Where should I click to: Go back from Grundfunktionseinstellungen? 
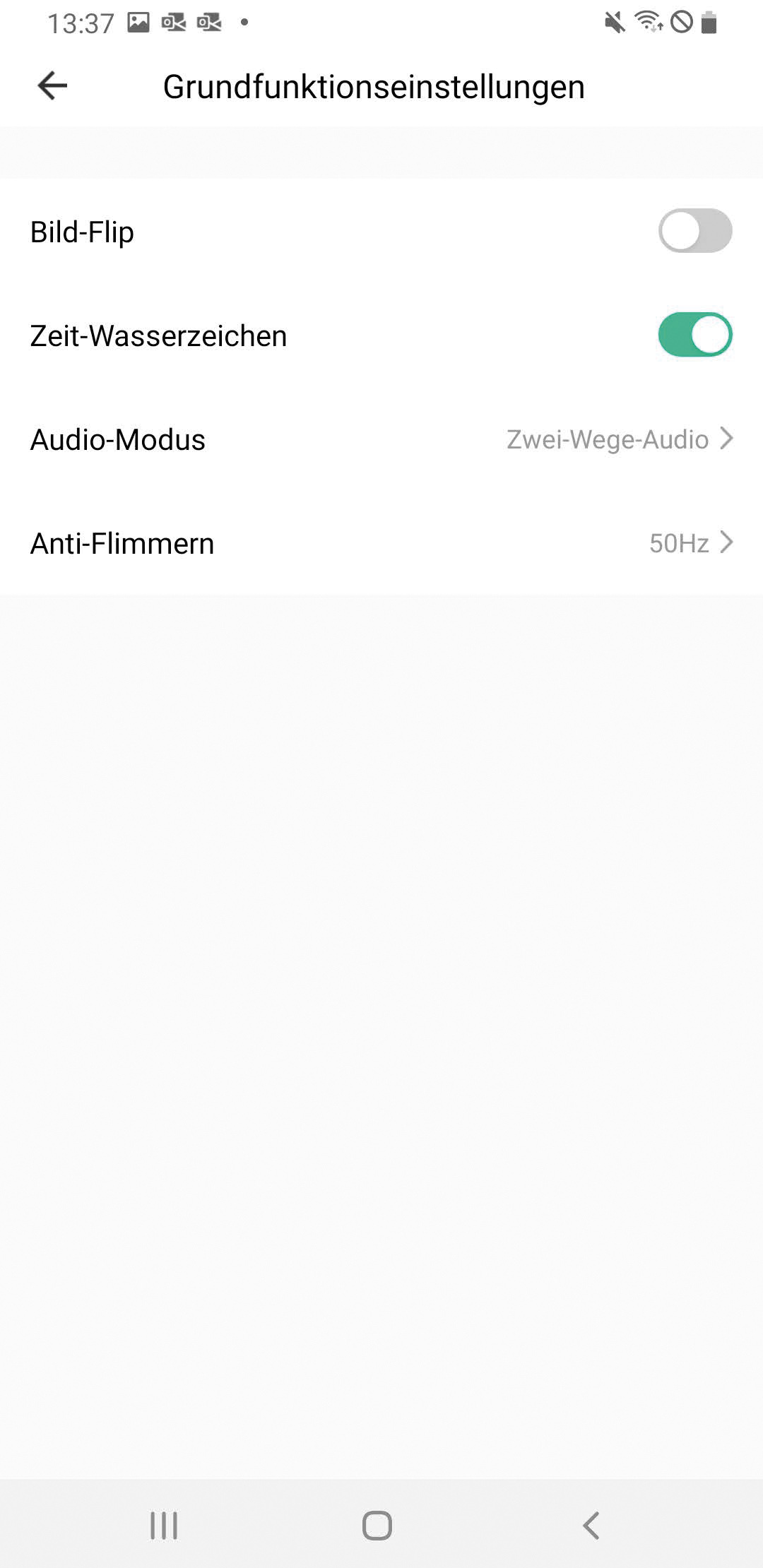click(52, 86)
